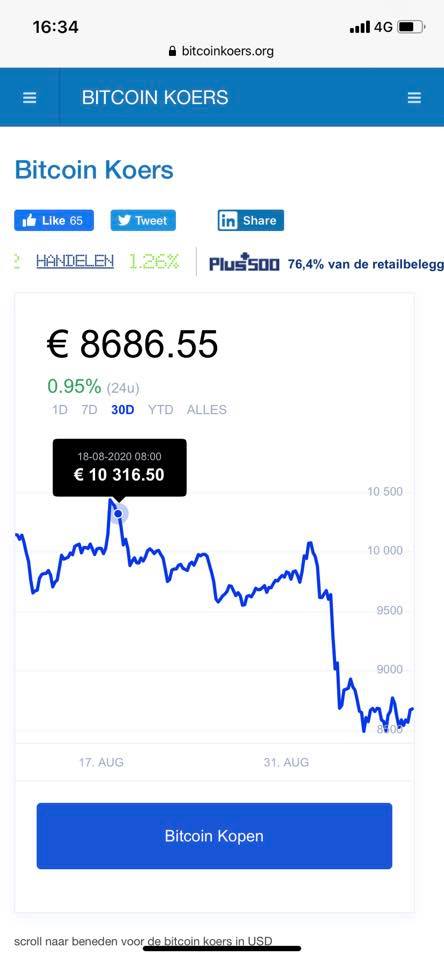Tap the bitcoinkoers.org address bar

[221, 51]
